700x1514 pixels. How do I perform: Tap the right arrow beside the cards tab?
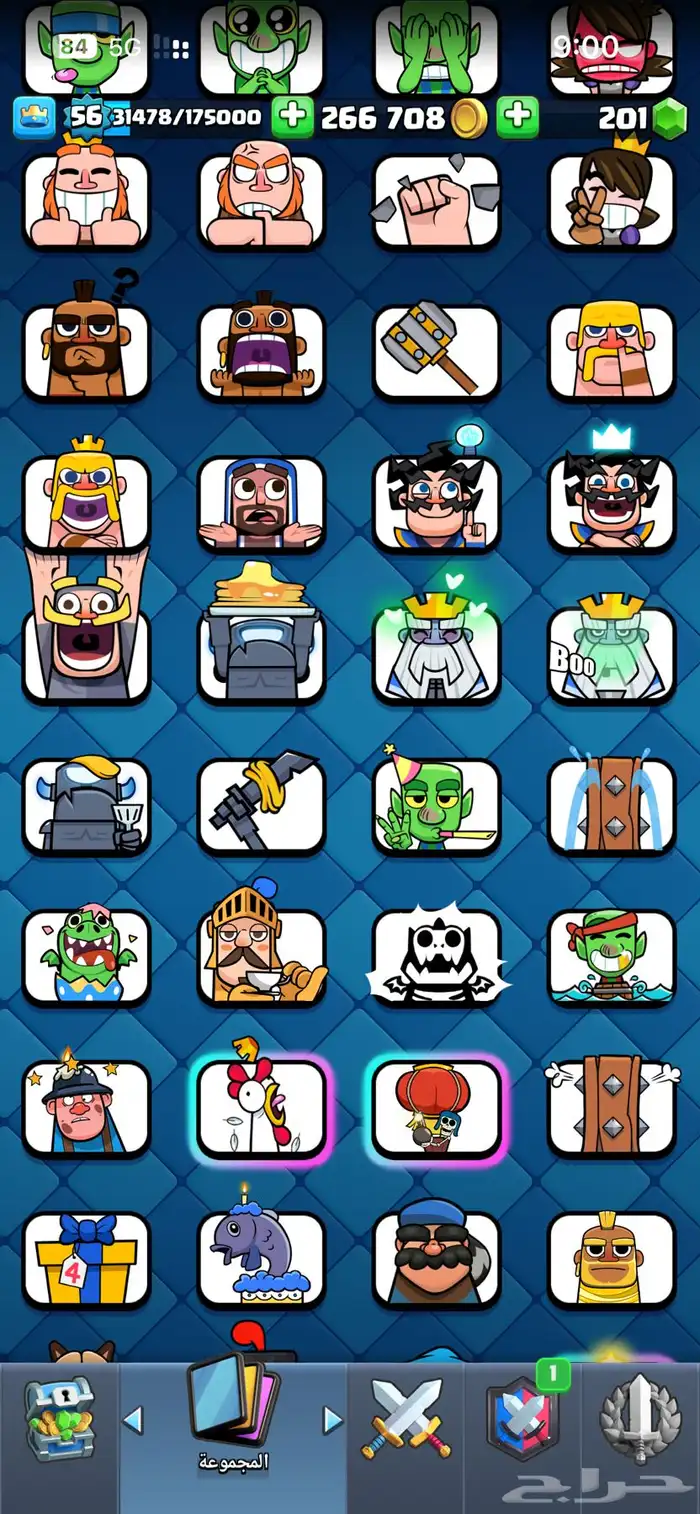click(x=333, y=1419)
